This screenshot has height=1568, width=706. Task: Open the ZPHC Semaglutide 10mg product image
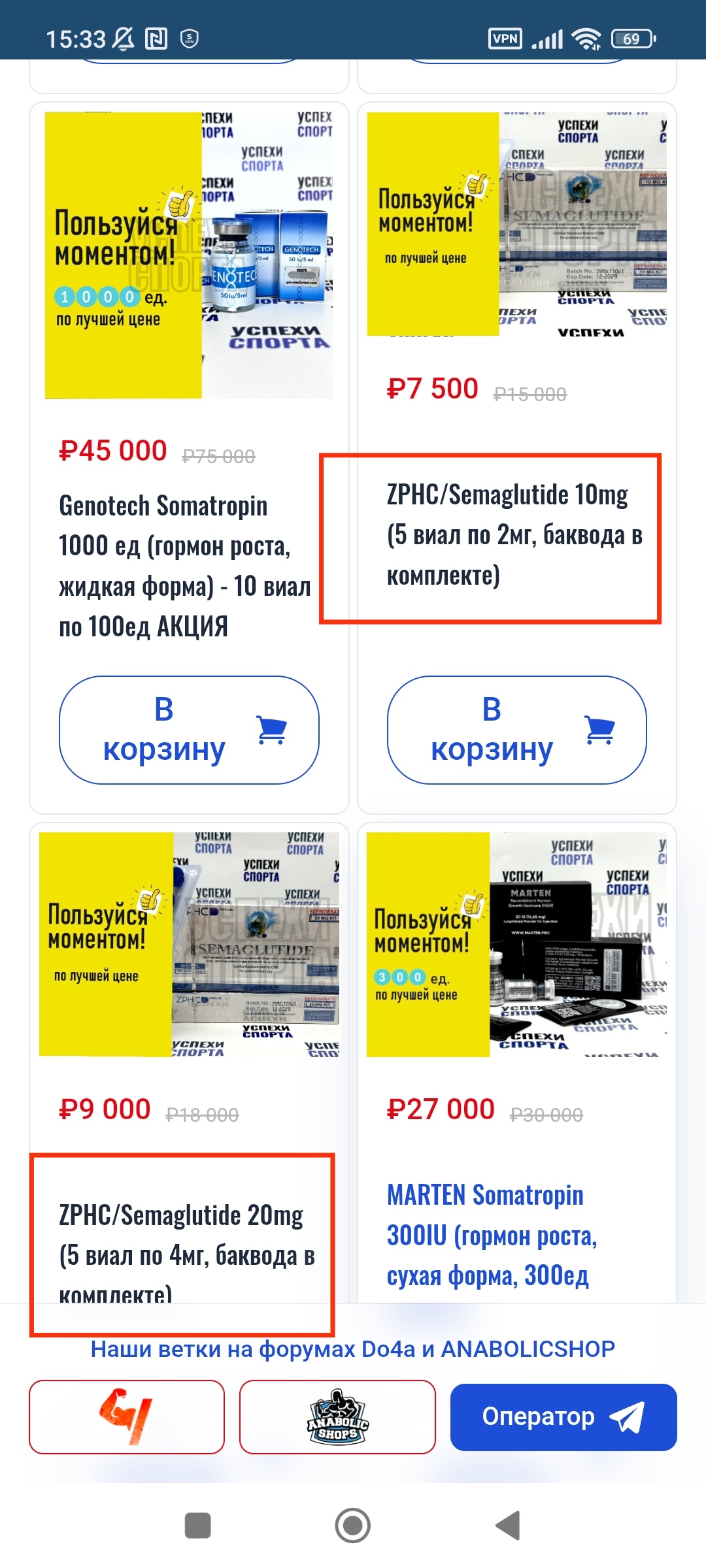(x=516, y=224)
